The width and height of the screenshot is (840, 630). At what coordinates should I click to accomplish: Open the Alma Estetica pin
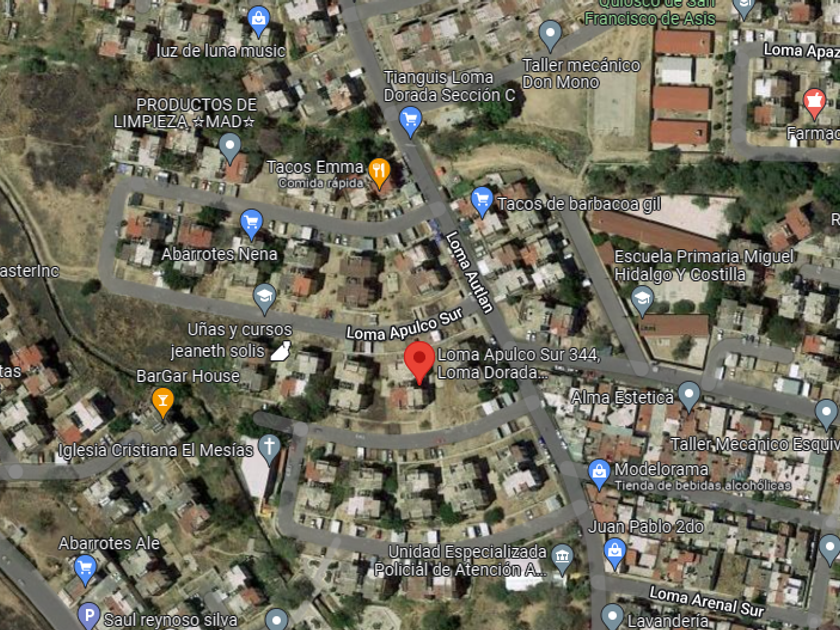[689, 396]
